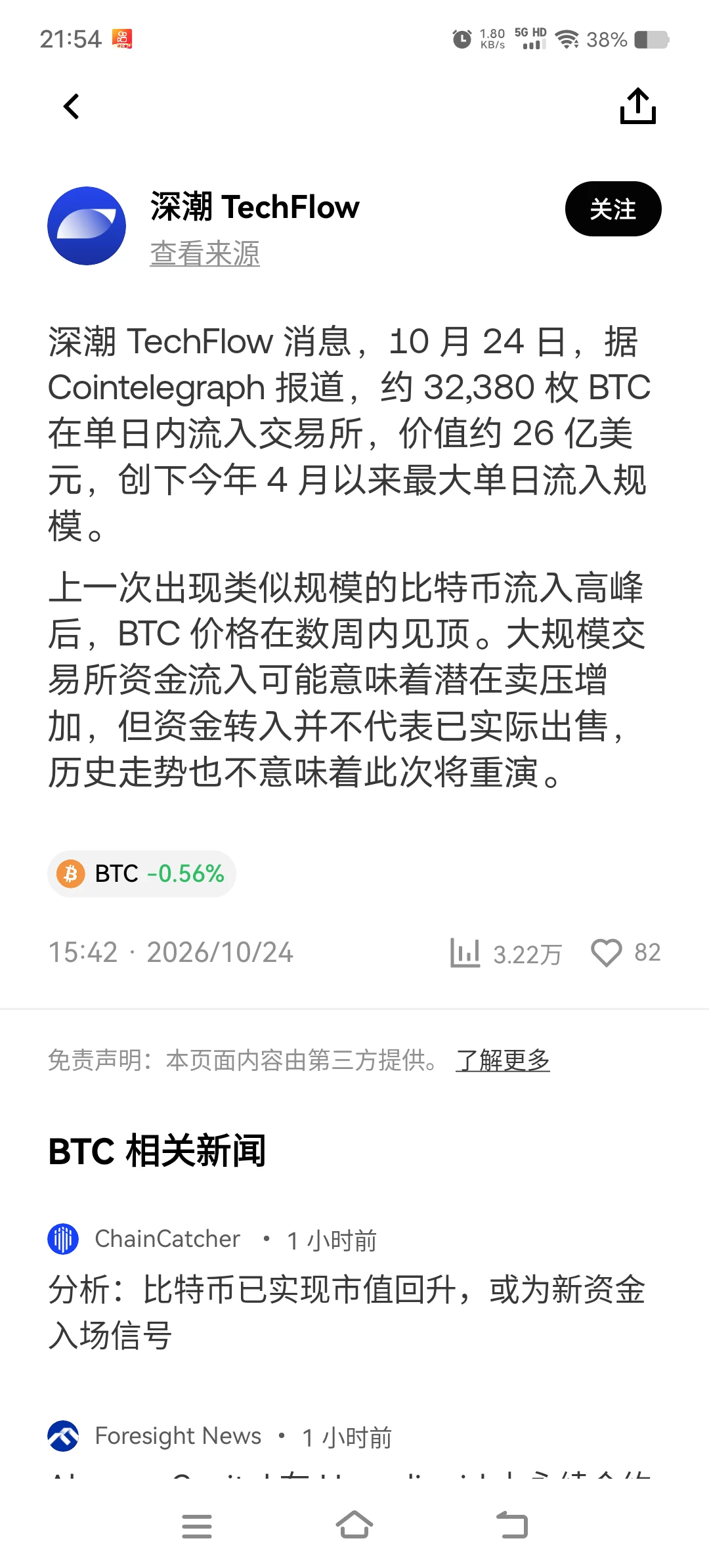
Task: Share this article
Action: (x=638, y=106)
